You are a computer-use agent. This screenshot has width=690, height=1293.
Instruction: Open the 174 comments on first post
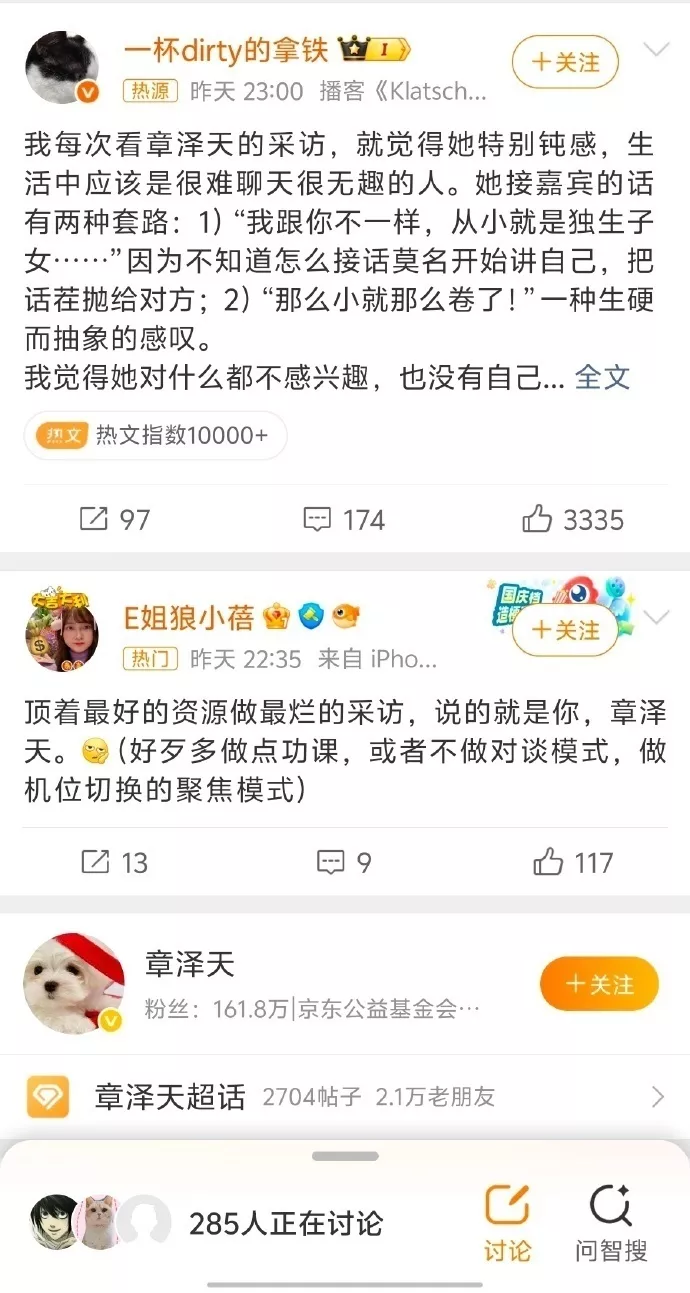344,519
